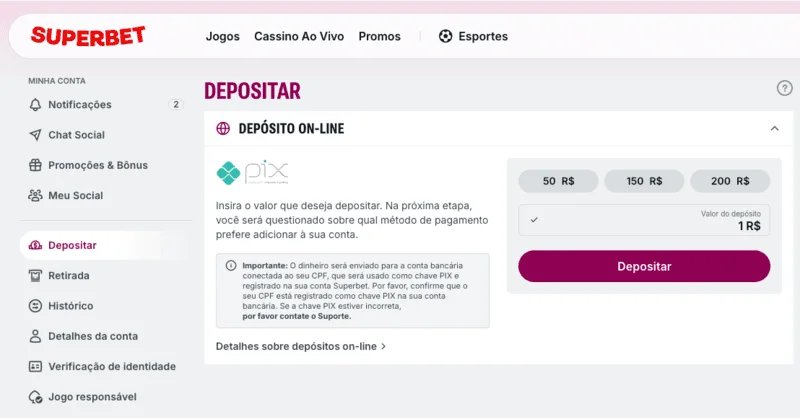Image resolution: width=800 pixels, height=418 pixels.
Task: Open the Promos page
Action: pos(379,36)
